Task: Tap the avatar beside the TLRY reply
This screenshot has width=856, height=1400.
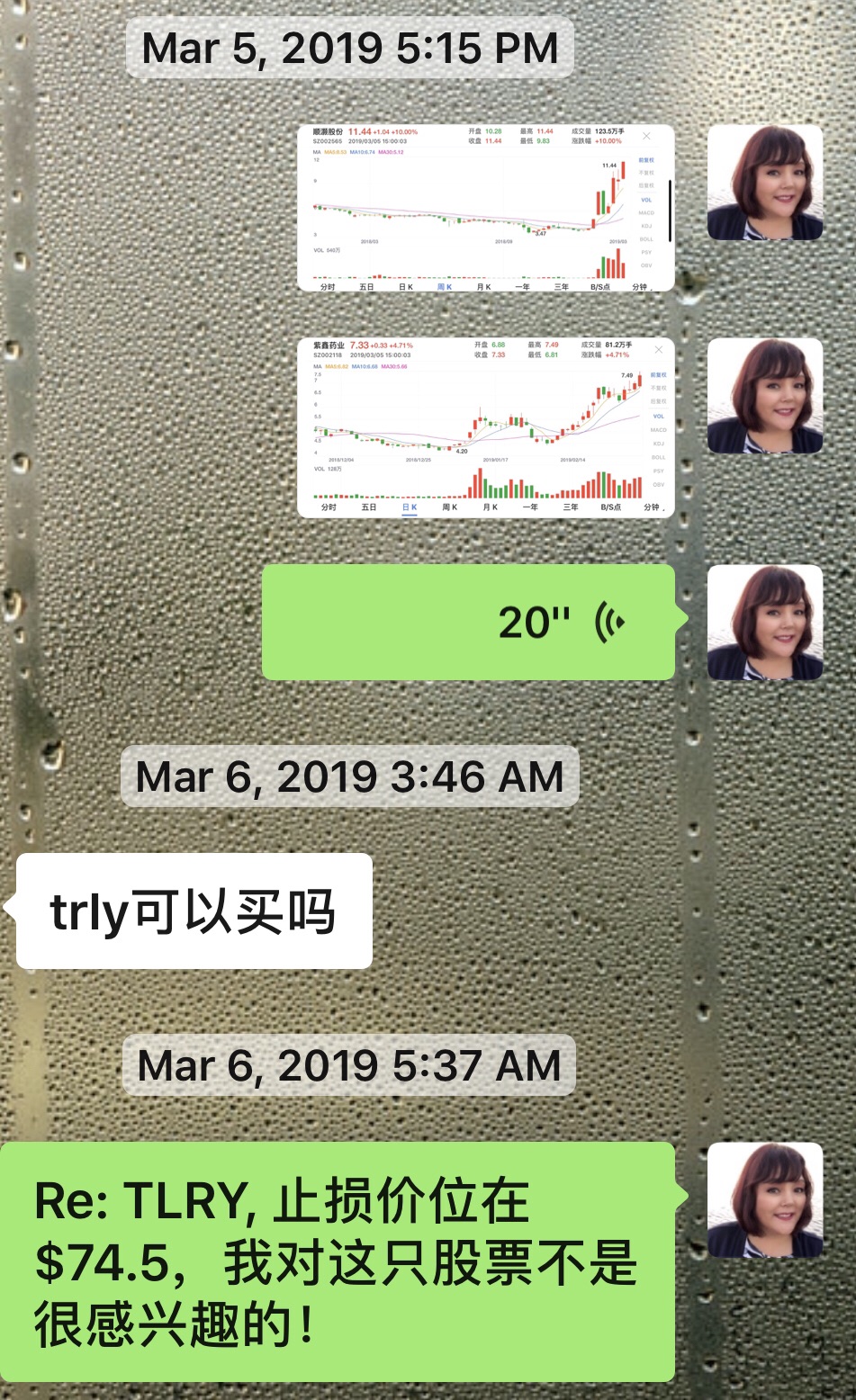Action: [x=765, y=1199]
